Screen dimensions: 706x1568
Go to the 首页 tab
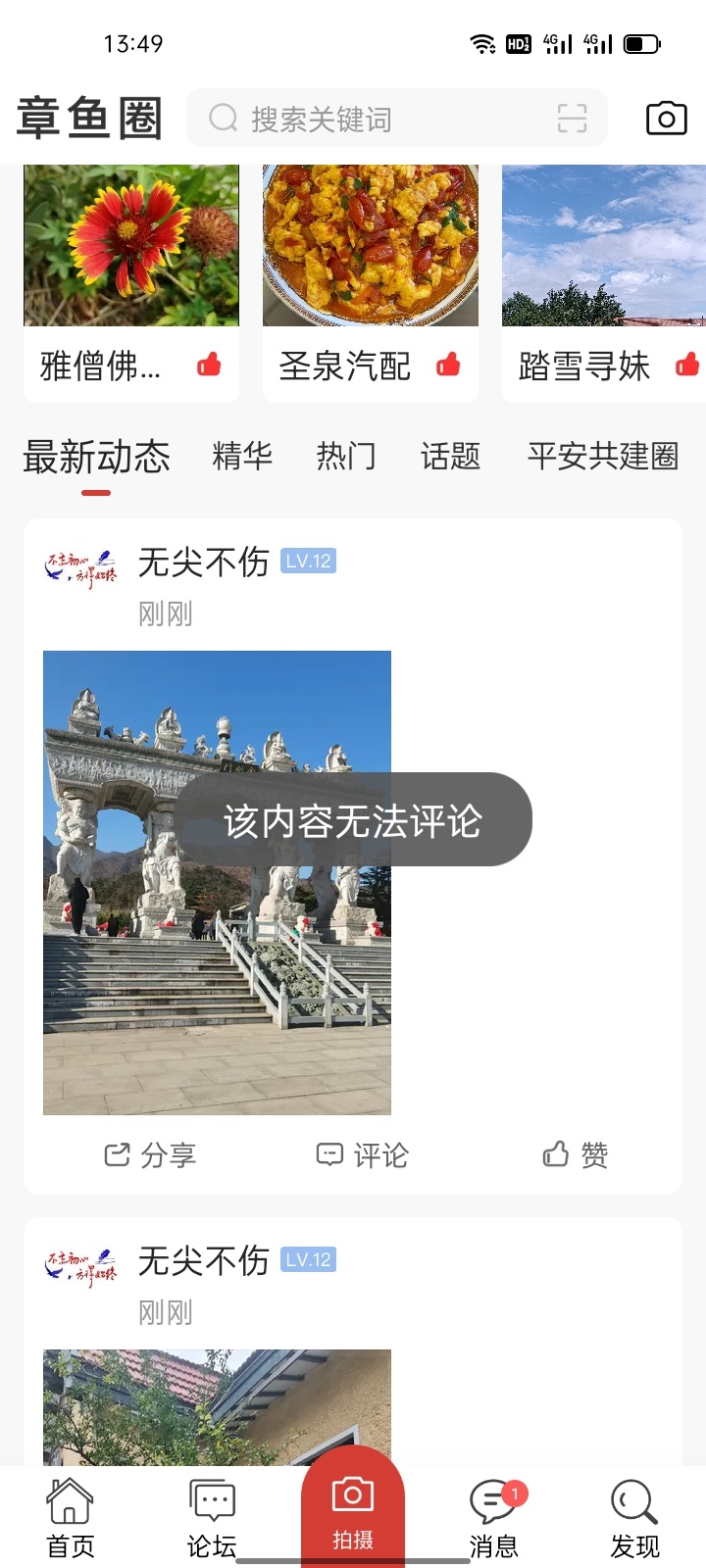tap(71, 1517)
